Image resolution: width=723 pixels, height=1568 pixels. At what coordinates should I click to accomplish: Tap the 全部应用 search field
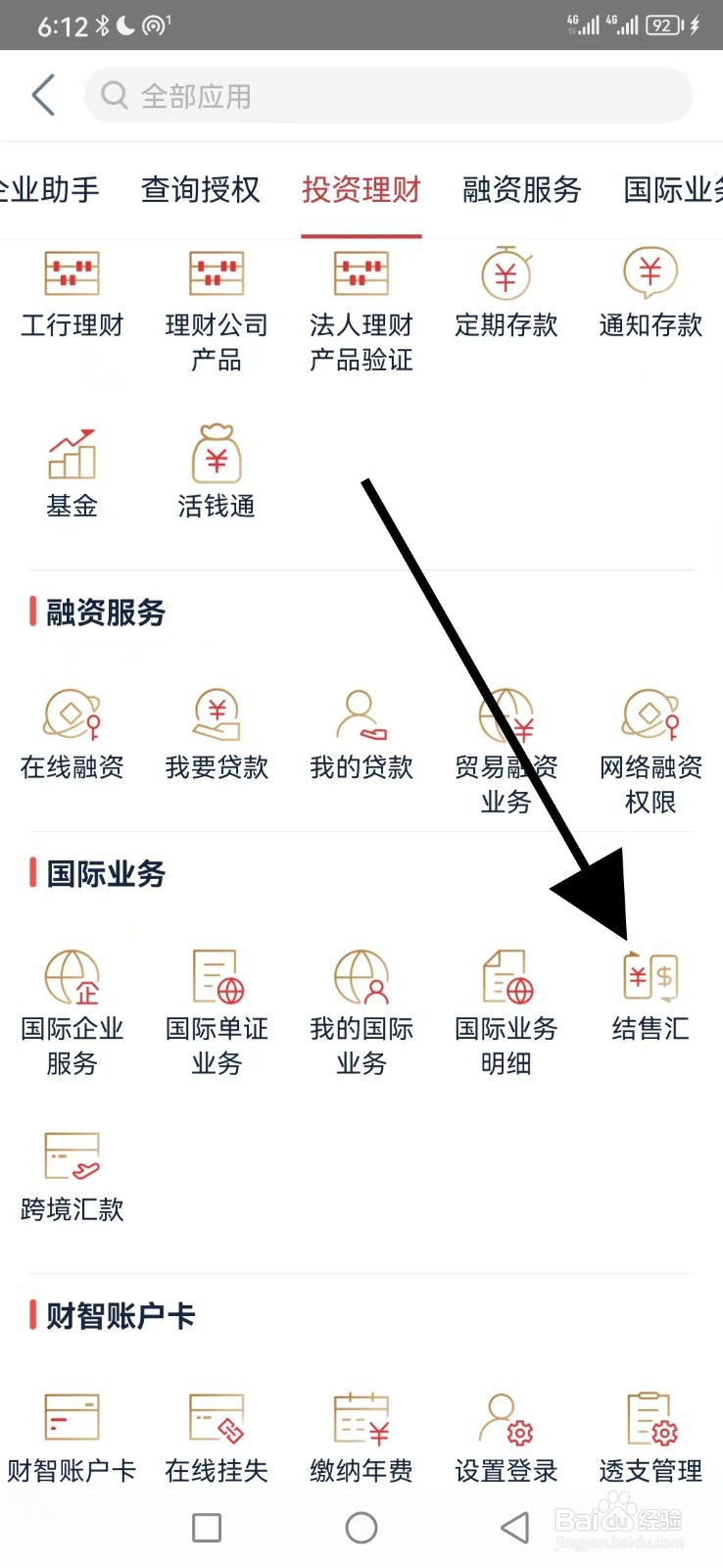coord(387,95)
